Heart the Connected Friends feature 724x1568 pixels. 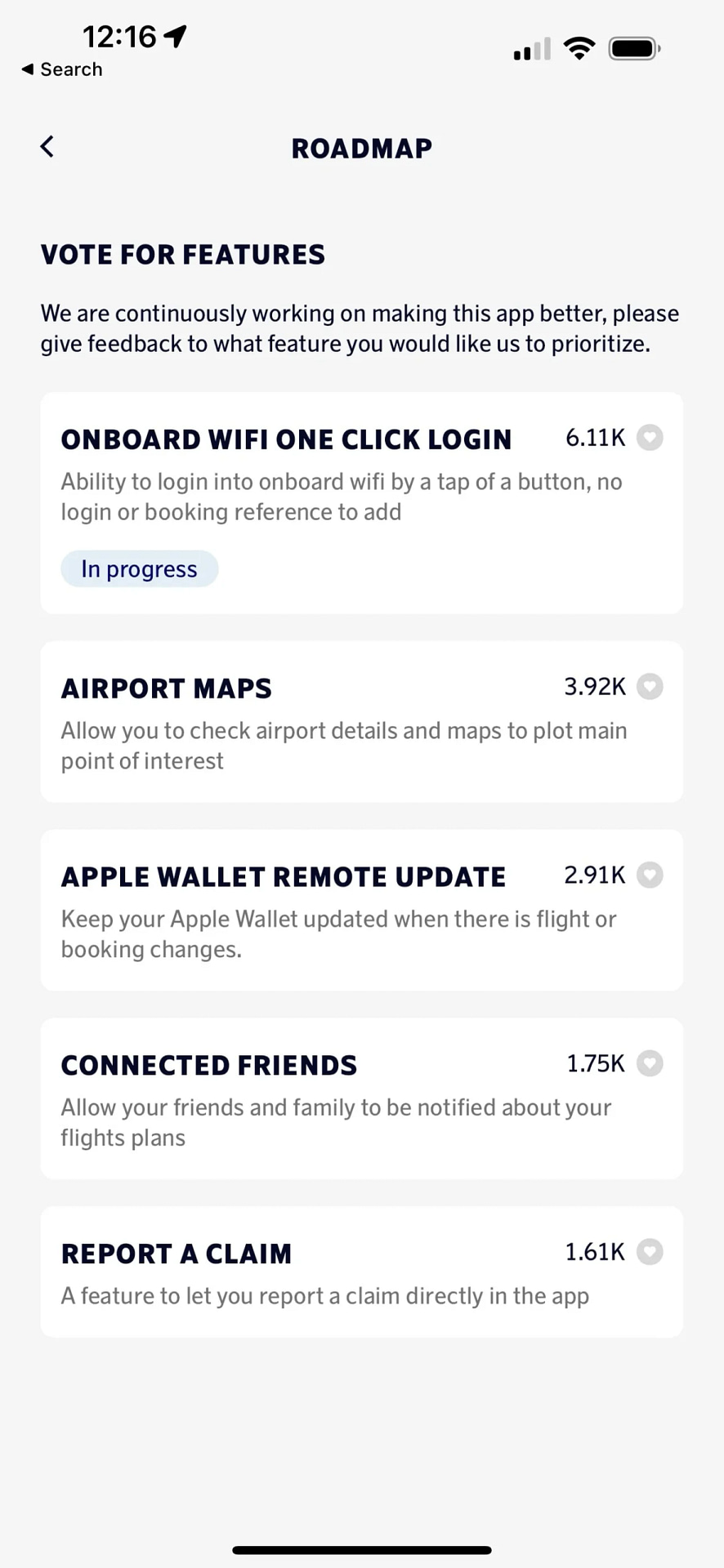(650, 1063)
